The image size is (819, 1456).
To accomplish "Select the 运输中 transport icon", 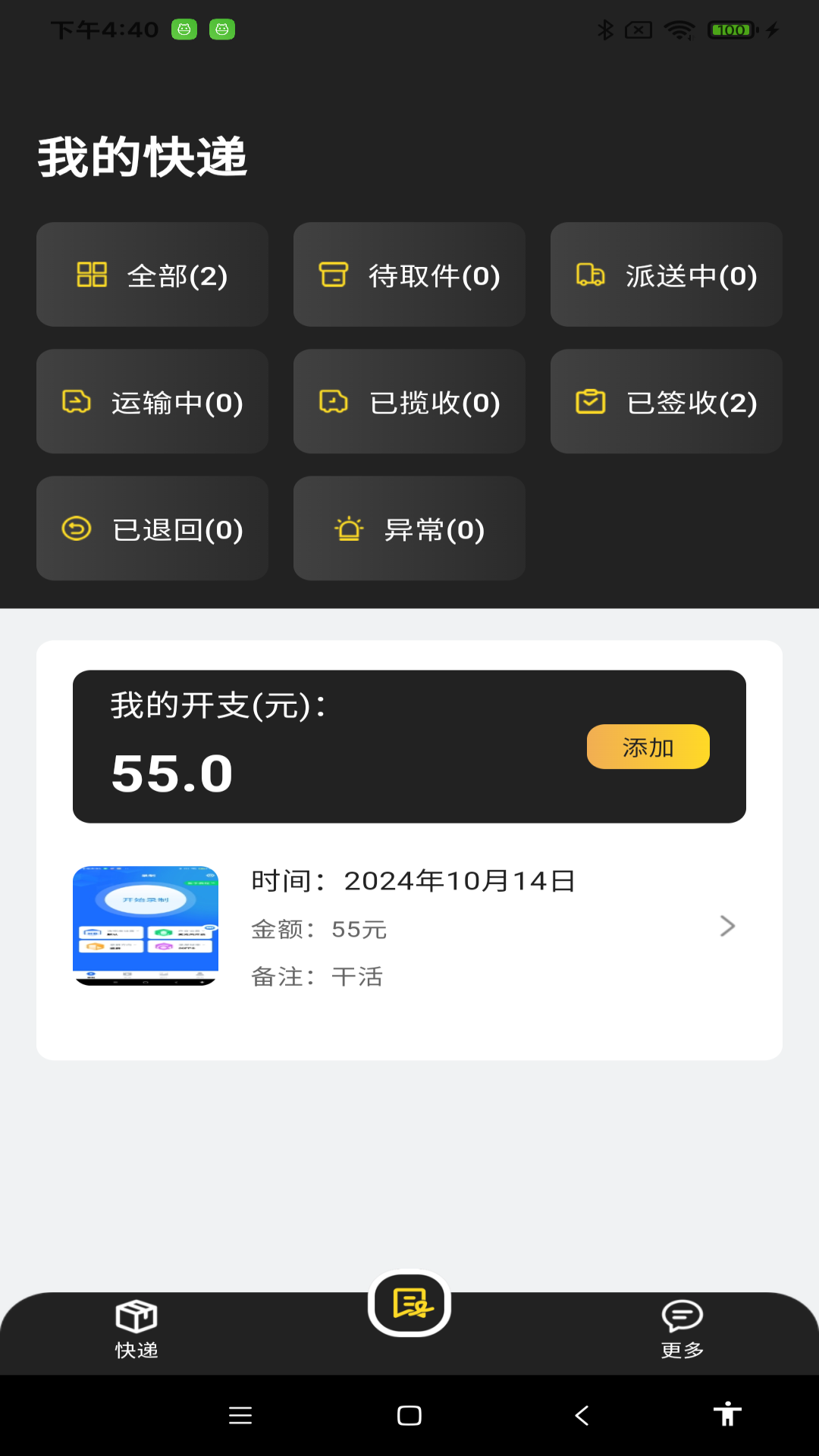I will [77, 402].
